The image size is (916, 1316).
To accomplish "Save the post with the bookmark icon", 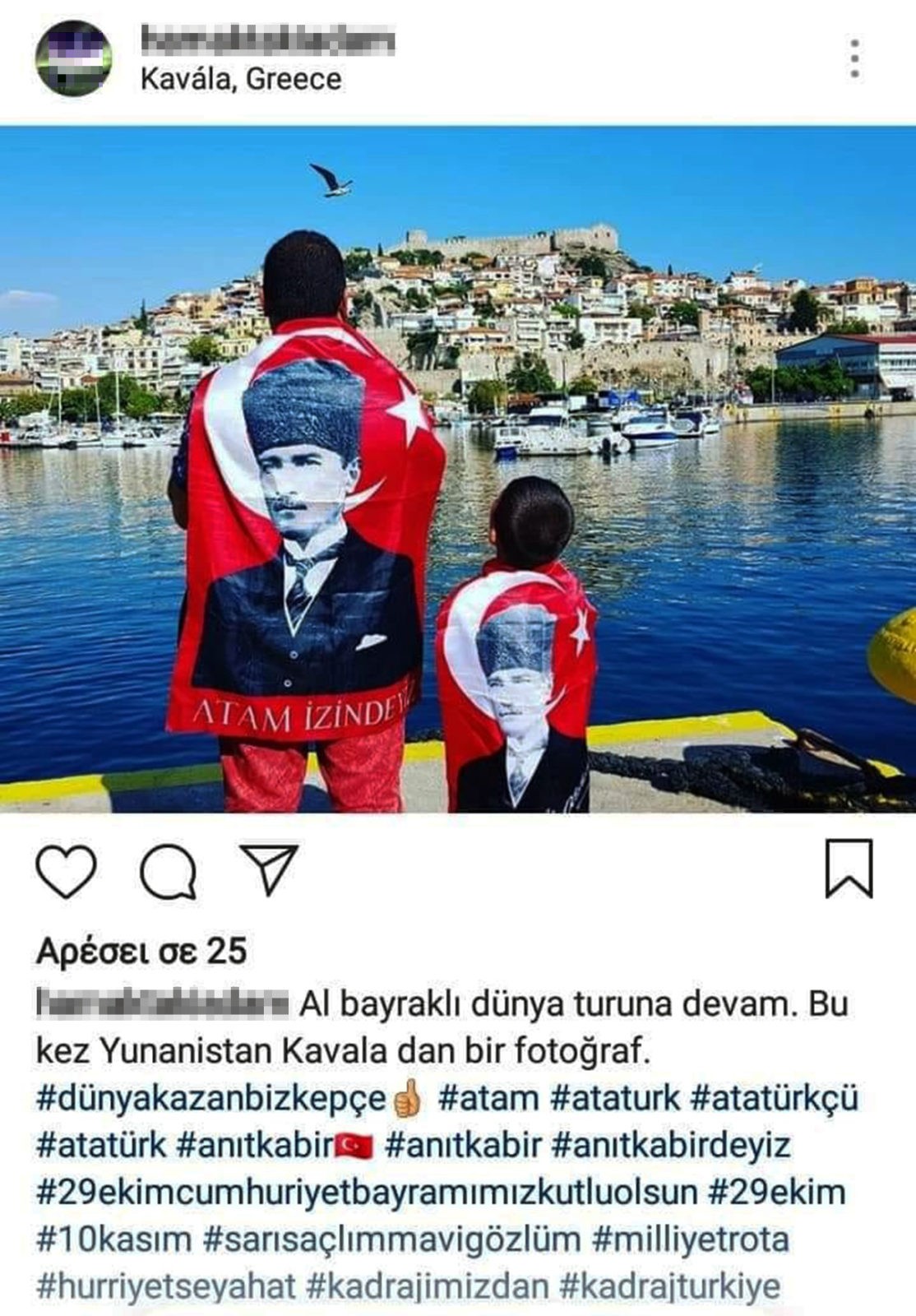I will click(849, 868).
